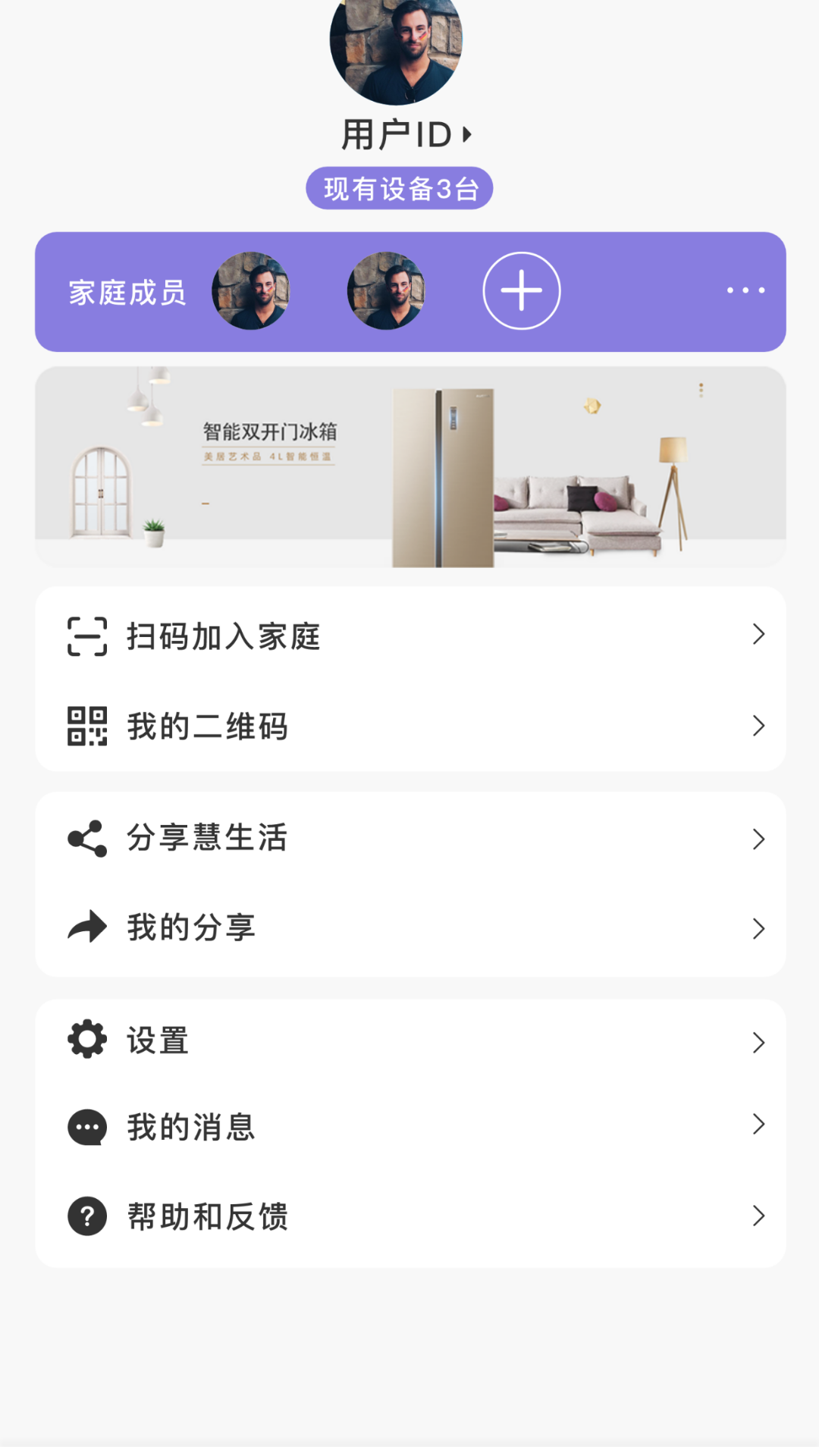Open the 分享慧生活 entry
The width and height of the screenshot is (819, 1456).
(409, 837)
